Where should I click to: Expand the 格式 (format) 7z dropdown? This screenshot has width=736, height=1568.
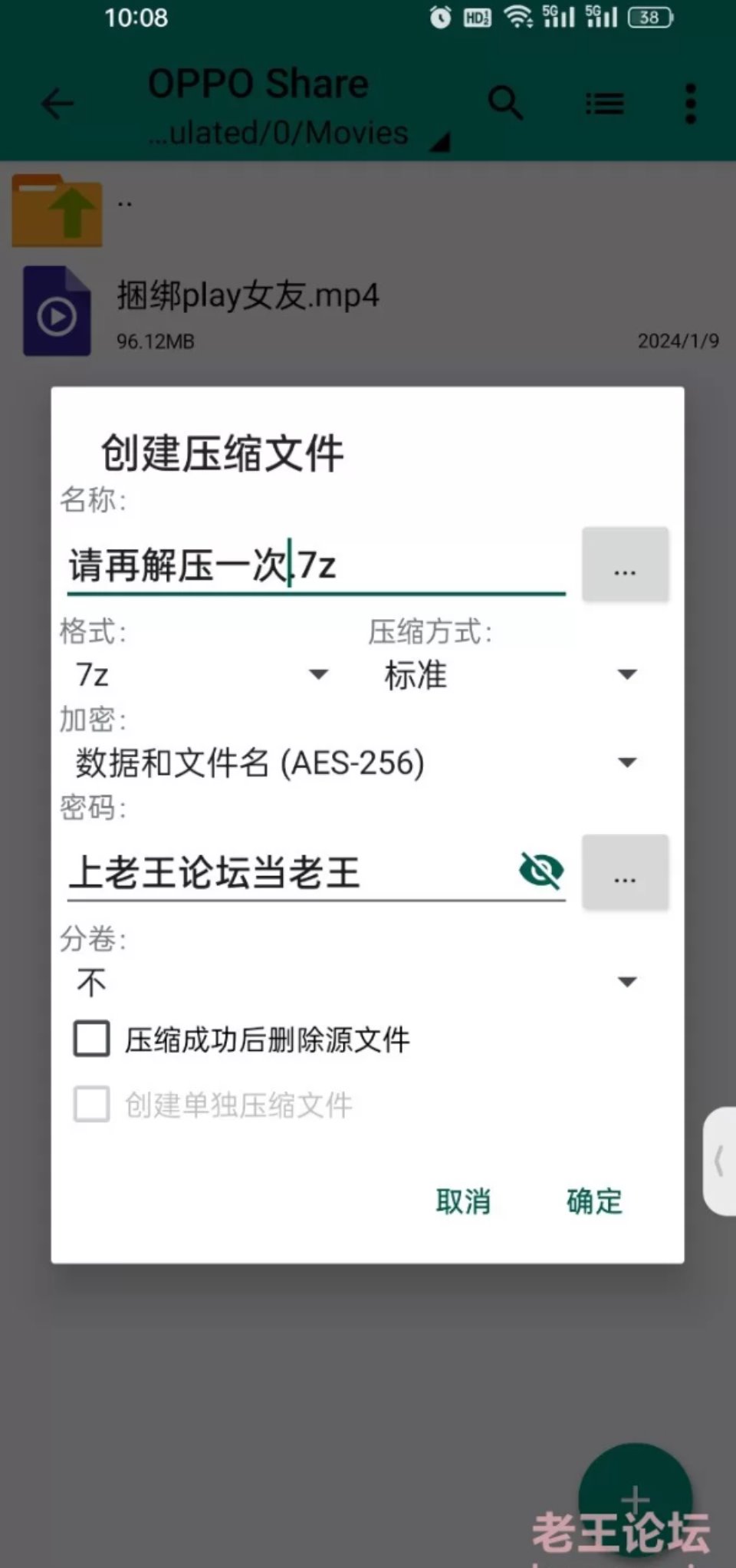pyautogui.click(x=202, y=675)
